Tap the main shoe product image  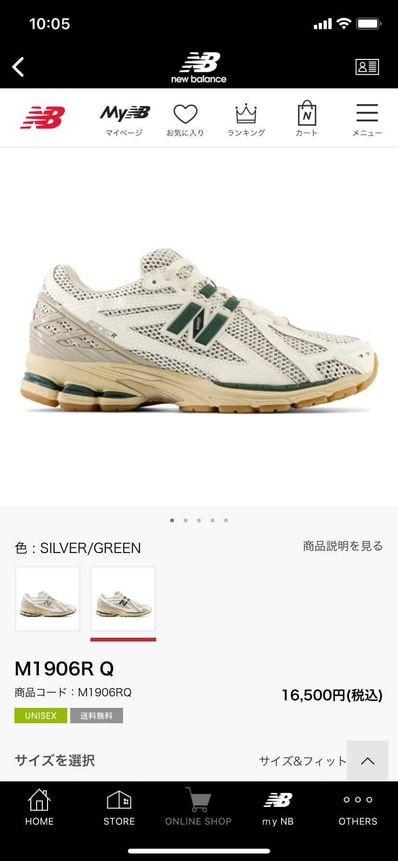pyautogui.click(x=199, y=329)
